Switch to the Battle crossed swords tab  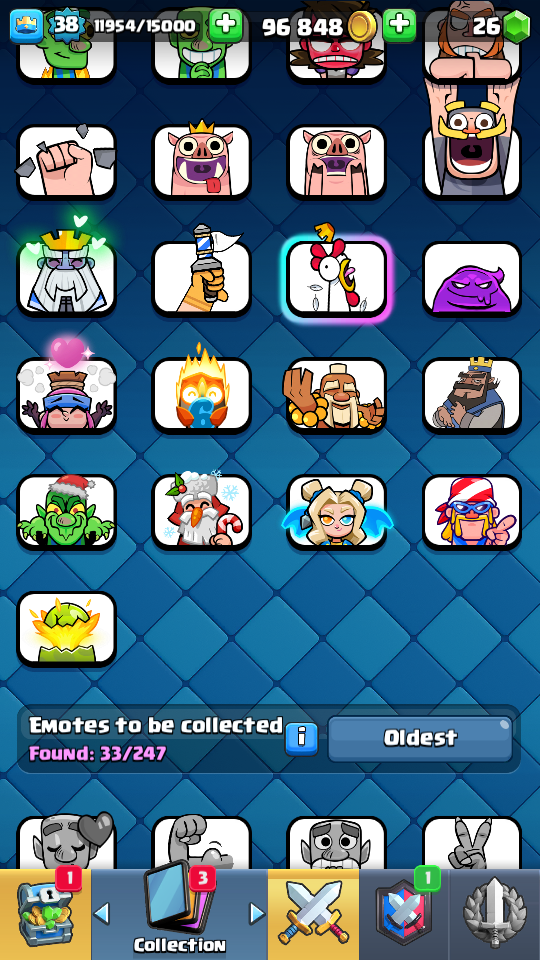pos(313,915)
